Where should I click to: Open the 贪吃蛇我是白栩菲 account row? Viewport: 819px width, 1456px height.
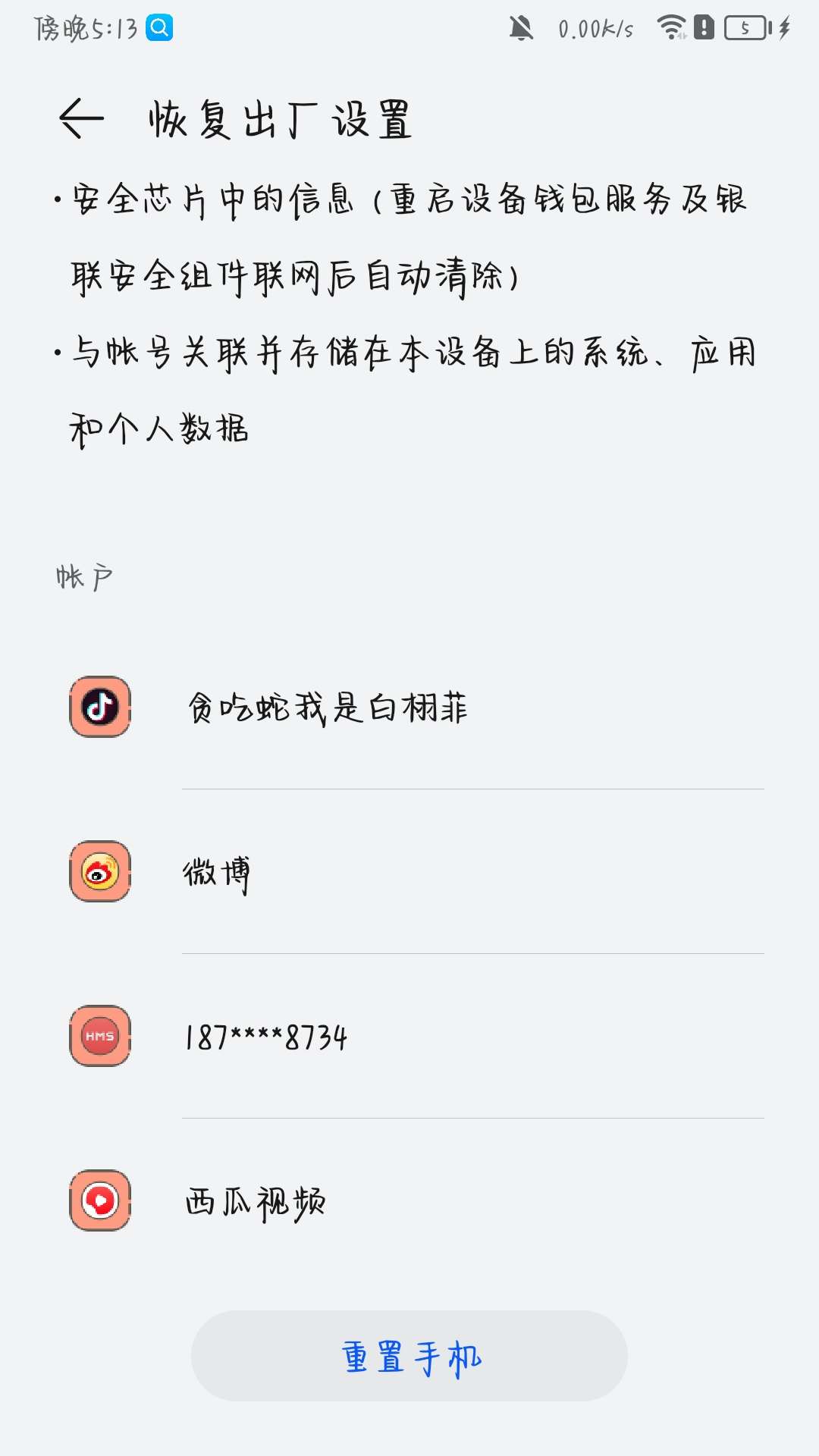[x=409, y=707]
